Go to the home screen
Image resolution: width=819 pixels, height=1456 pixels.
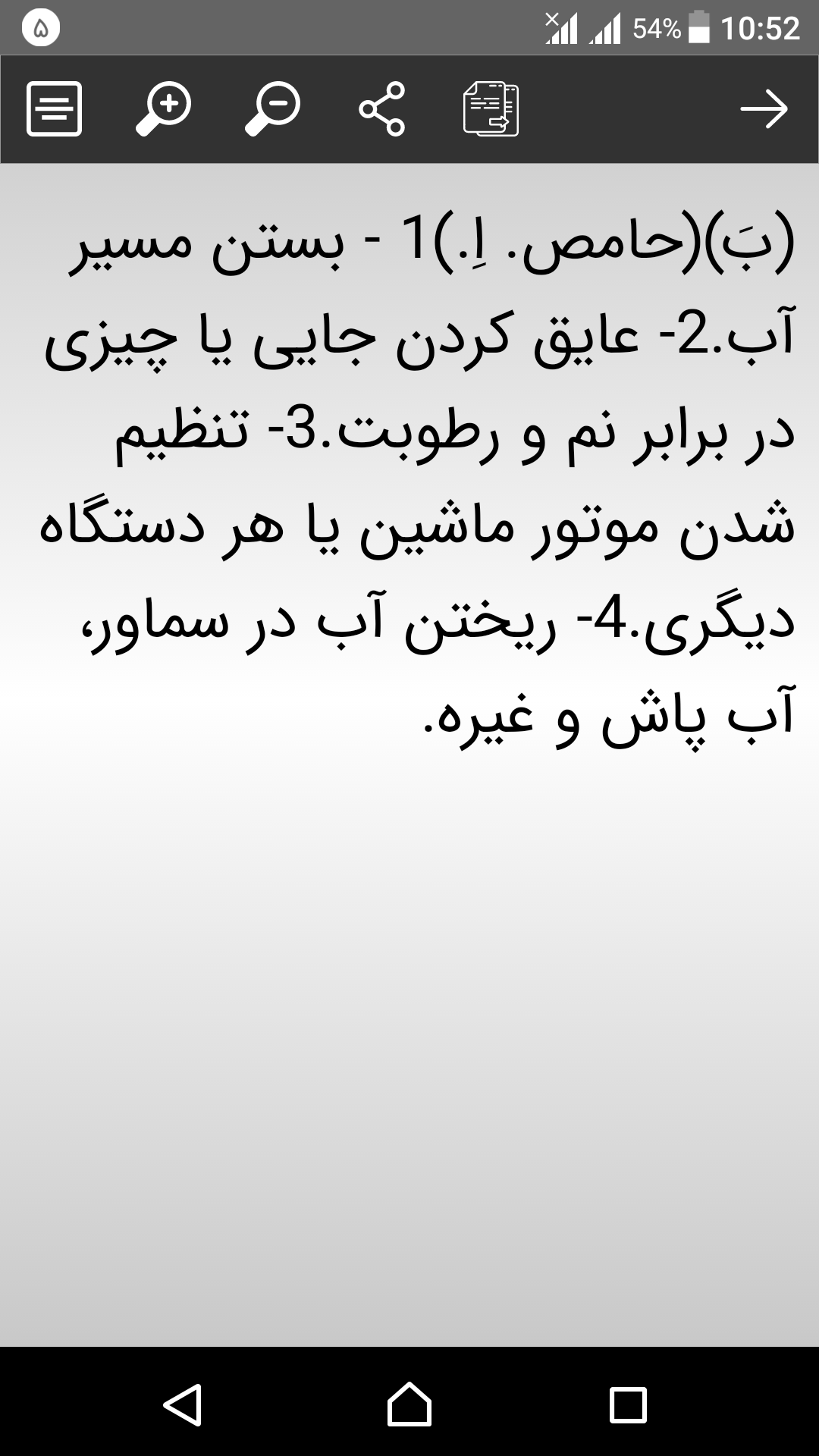409,1404
